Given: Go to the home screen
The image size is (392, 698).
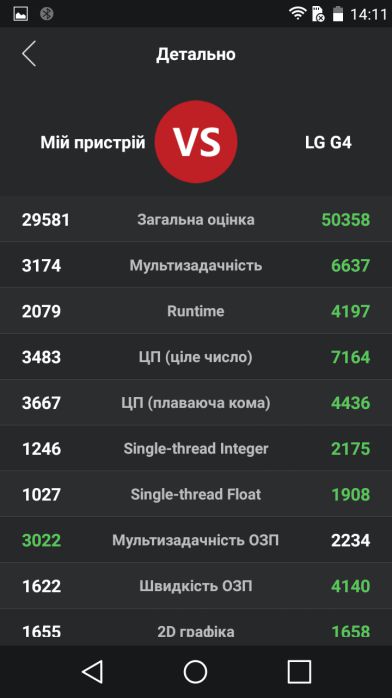Looking at the screenshot, I should [x=195, y=671].
